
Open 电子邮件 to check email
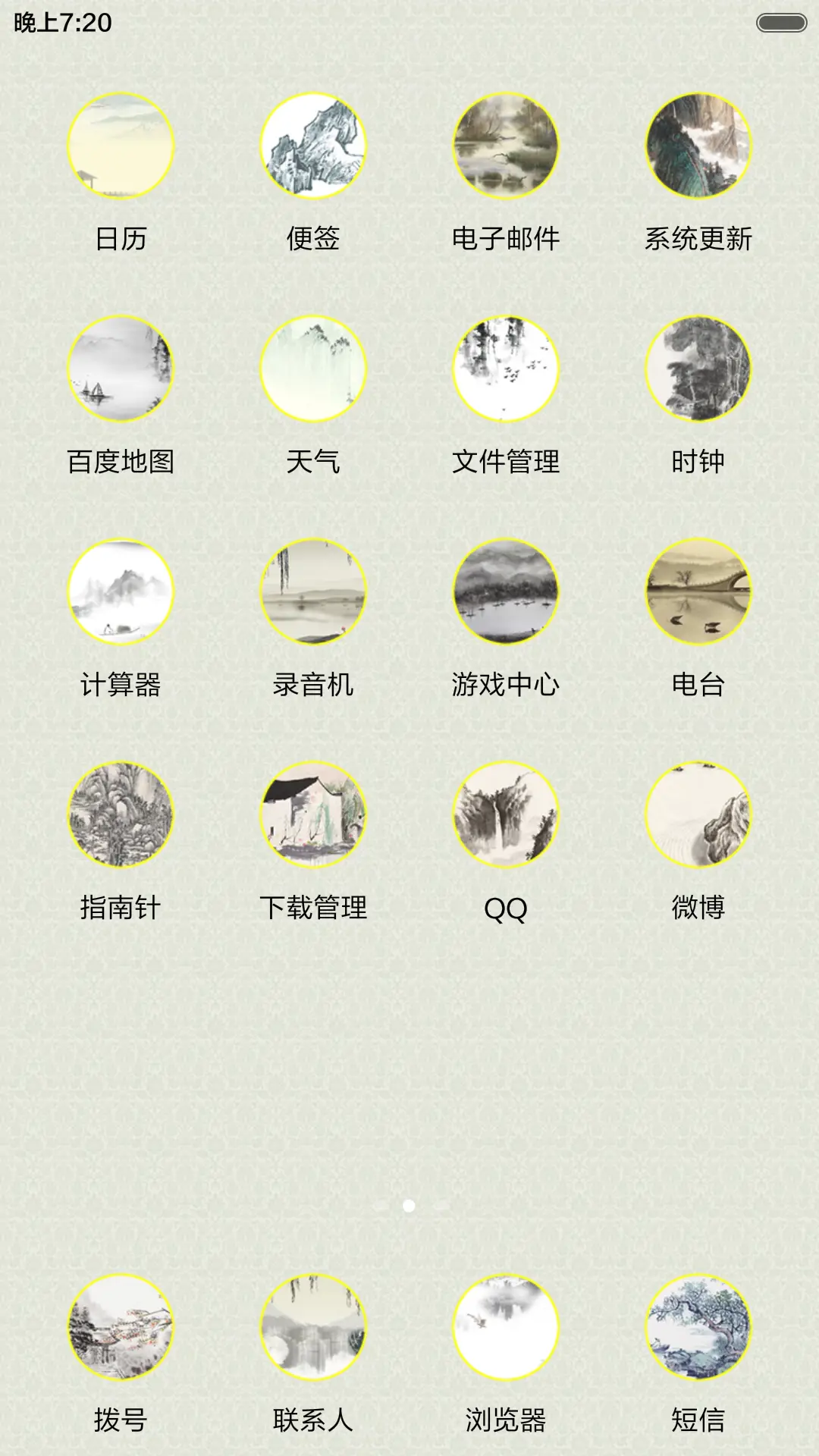tap(505, 148)
